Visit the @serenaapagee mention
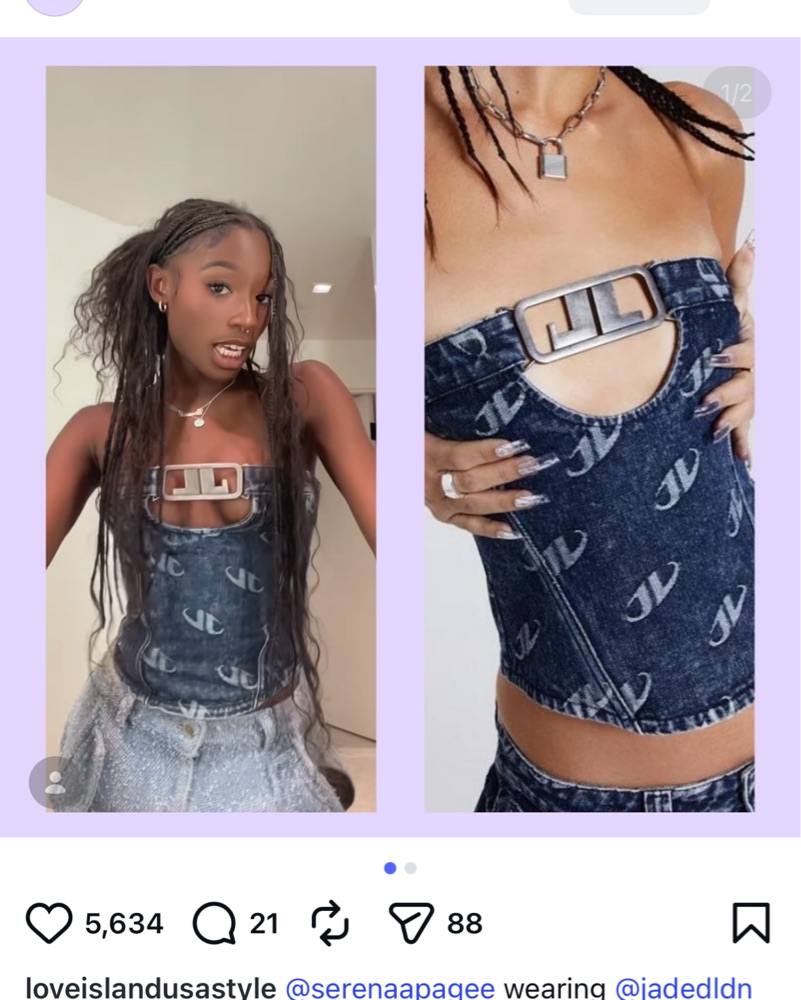 tap(390, 988)
